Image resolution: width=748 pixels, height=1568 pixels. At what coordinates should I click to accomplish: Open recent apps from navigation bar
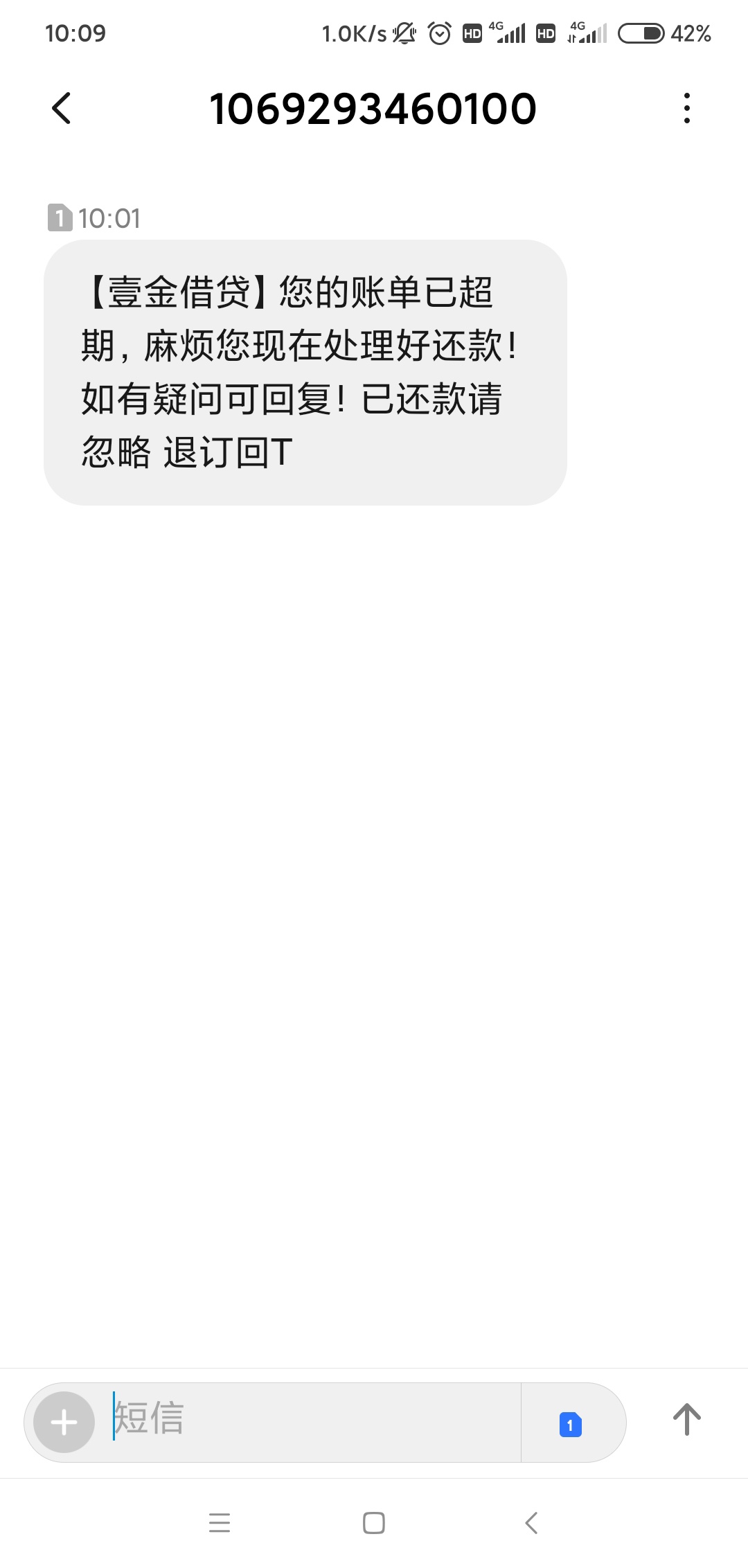220,1522
